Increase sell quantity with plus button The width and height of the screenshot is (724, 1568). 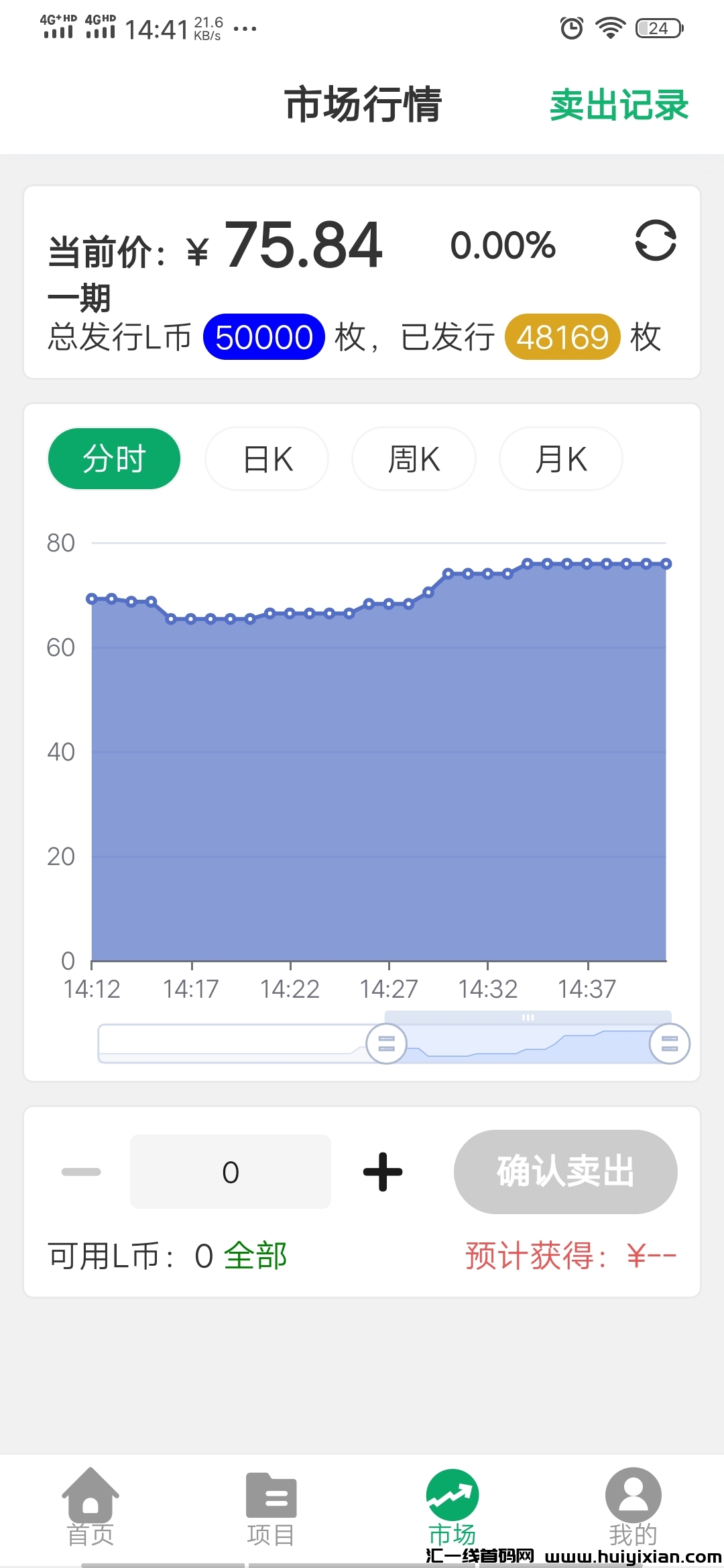[x=383, y=1172]
